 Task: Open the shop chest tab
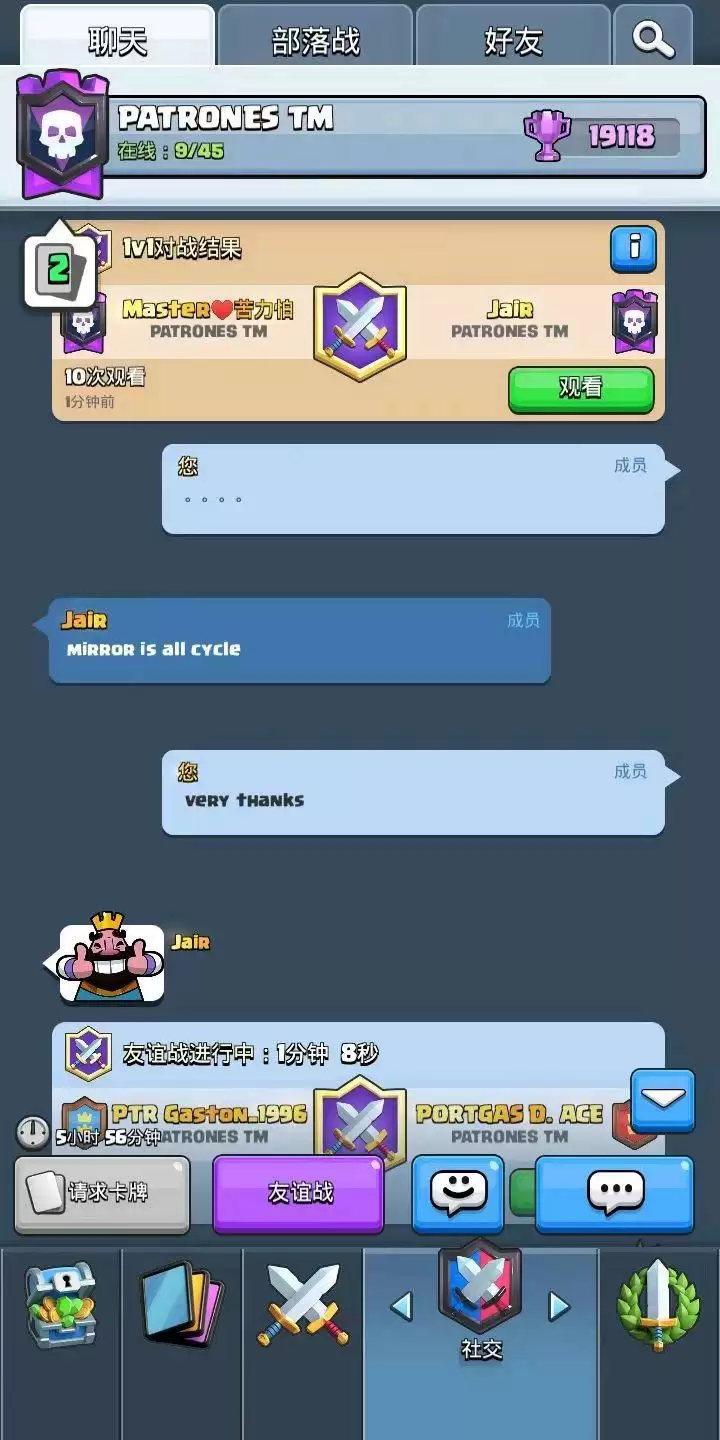pyautogui.click(x=60, y=1305)
